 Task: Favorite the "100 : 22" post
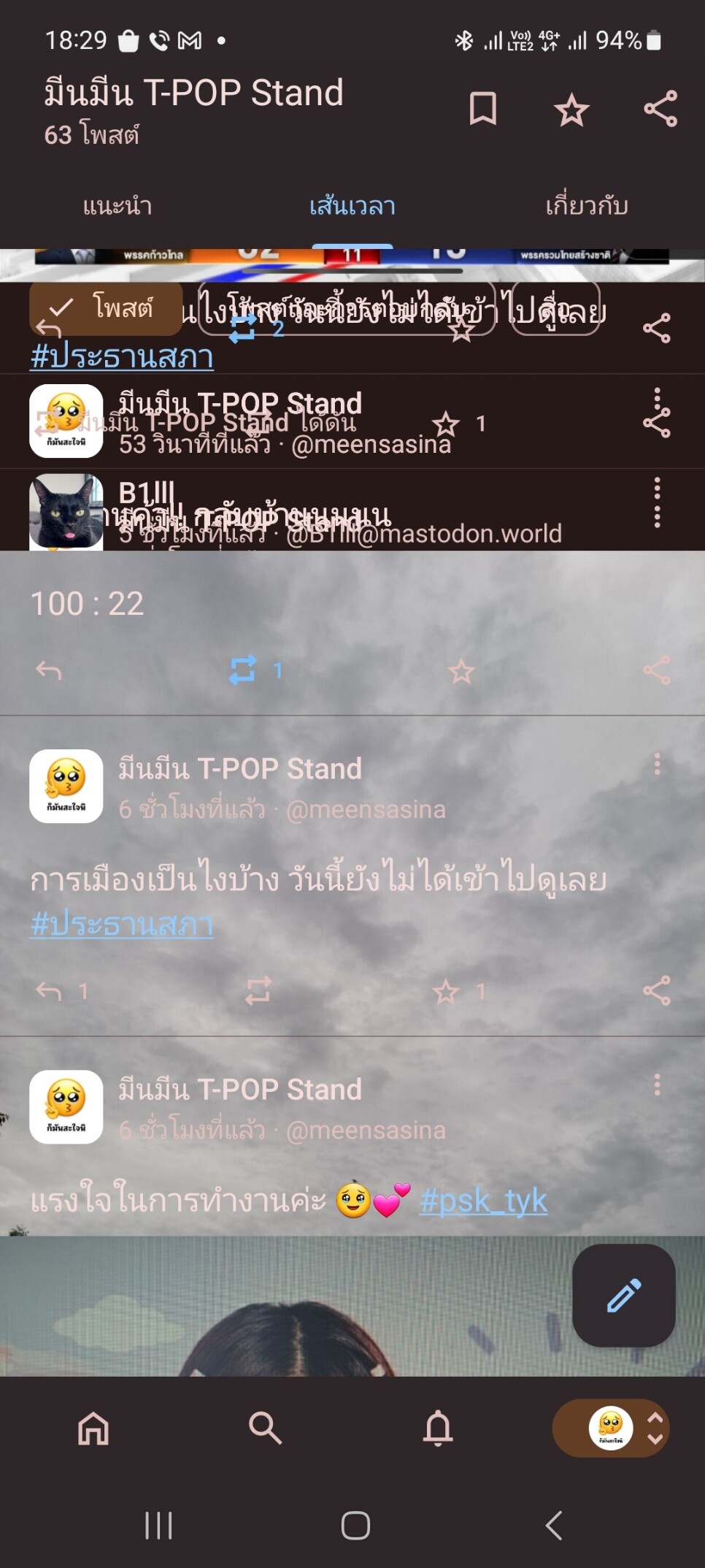point(461,671)
